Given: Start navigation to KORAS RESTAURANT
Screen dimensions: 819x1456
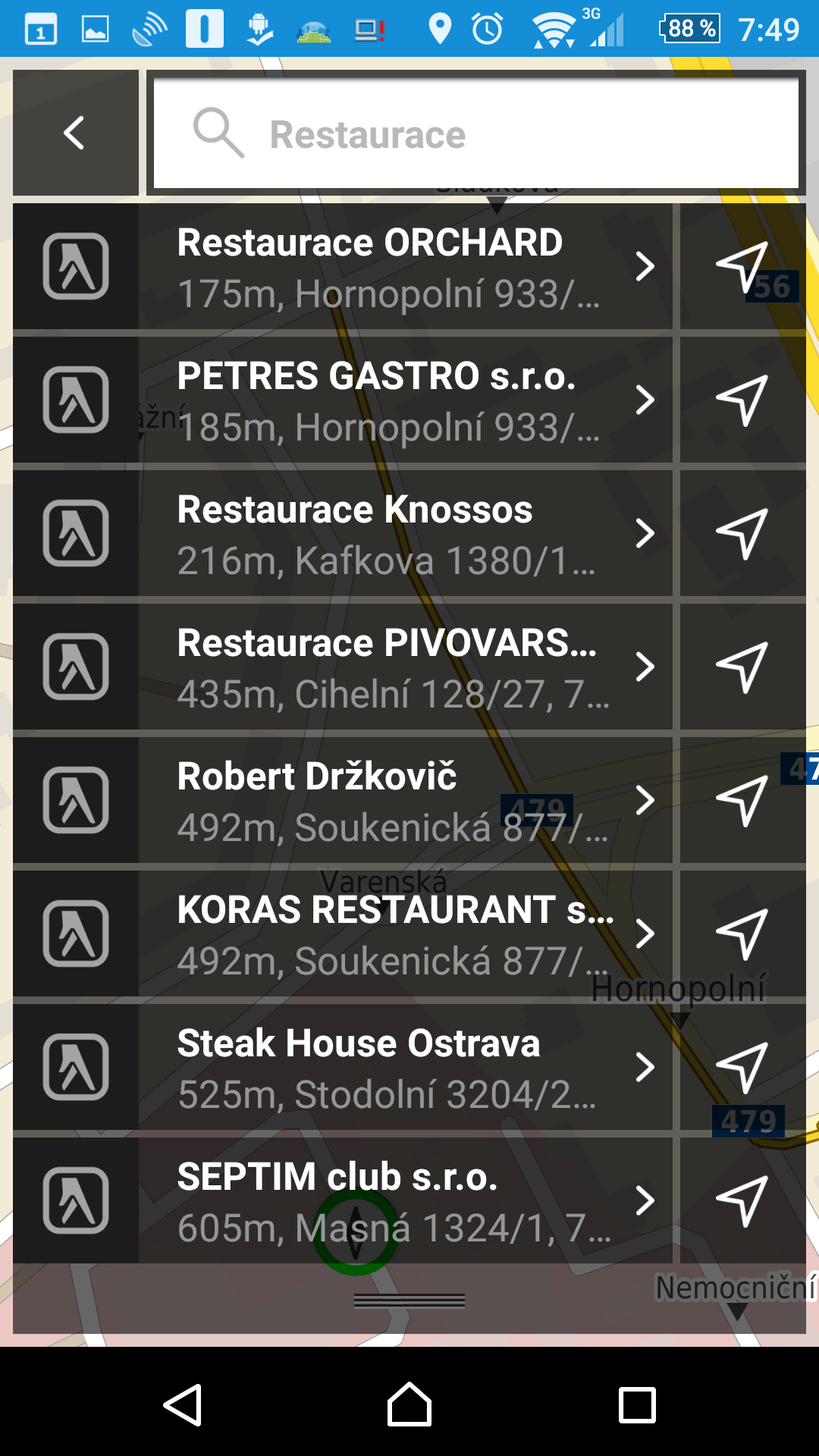Looking at the screenshot, I should [743, 934].
